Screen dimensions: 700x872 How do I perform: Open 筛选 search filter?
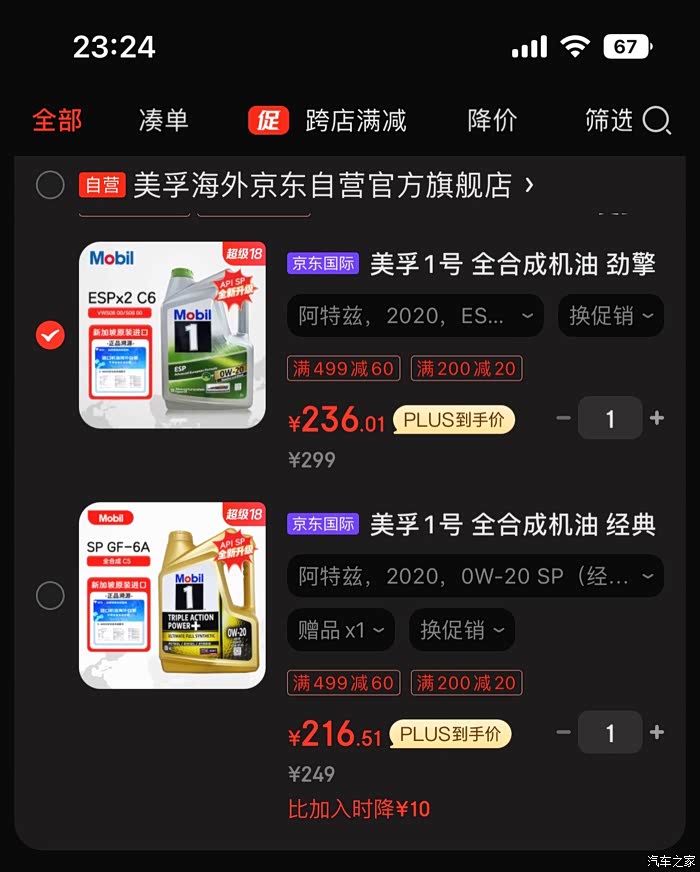(x=628, y=120)
